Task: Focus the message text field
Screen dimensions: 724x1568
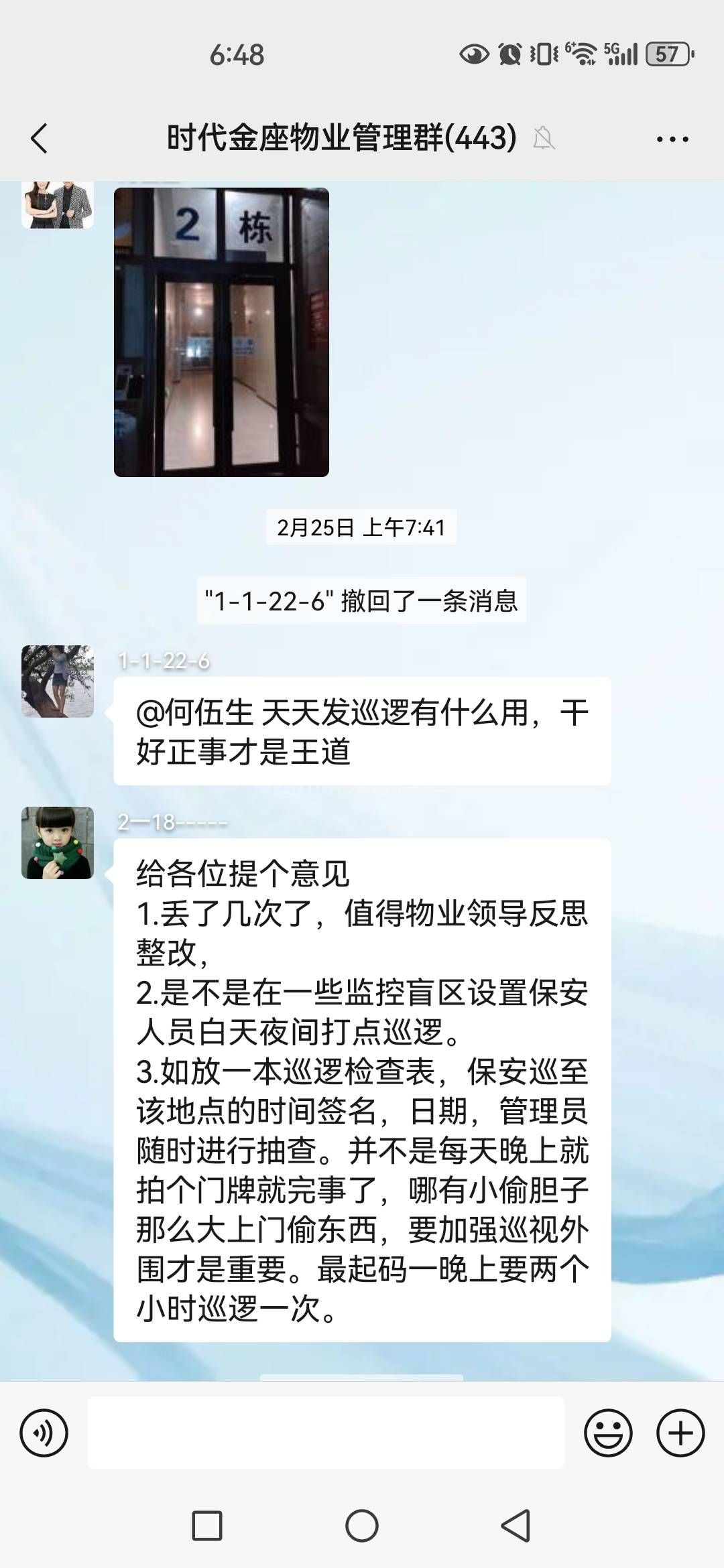Action: click(x=326, y=1433)
